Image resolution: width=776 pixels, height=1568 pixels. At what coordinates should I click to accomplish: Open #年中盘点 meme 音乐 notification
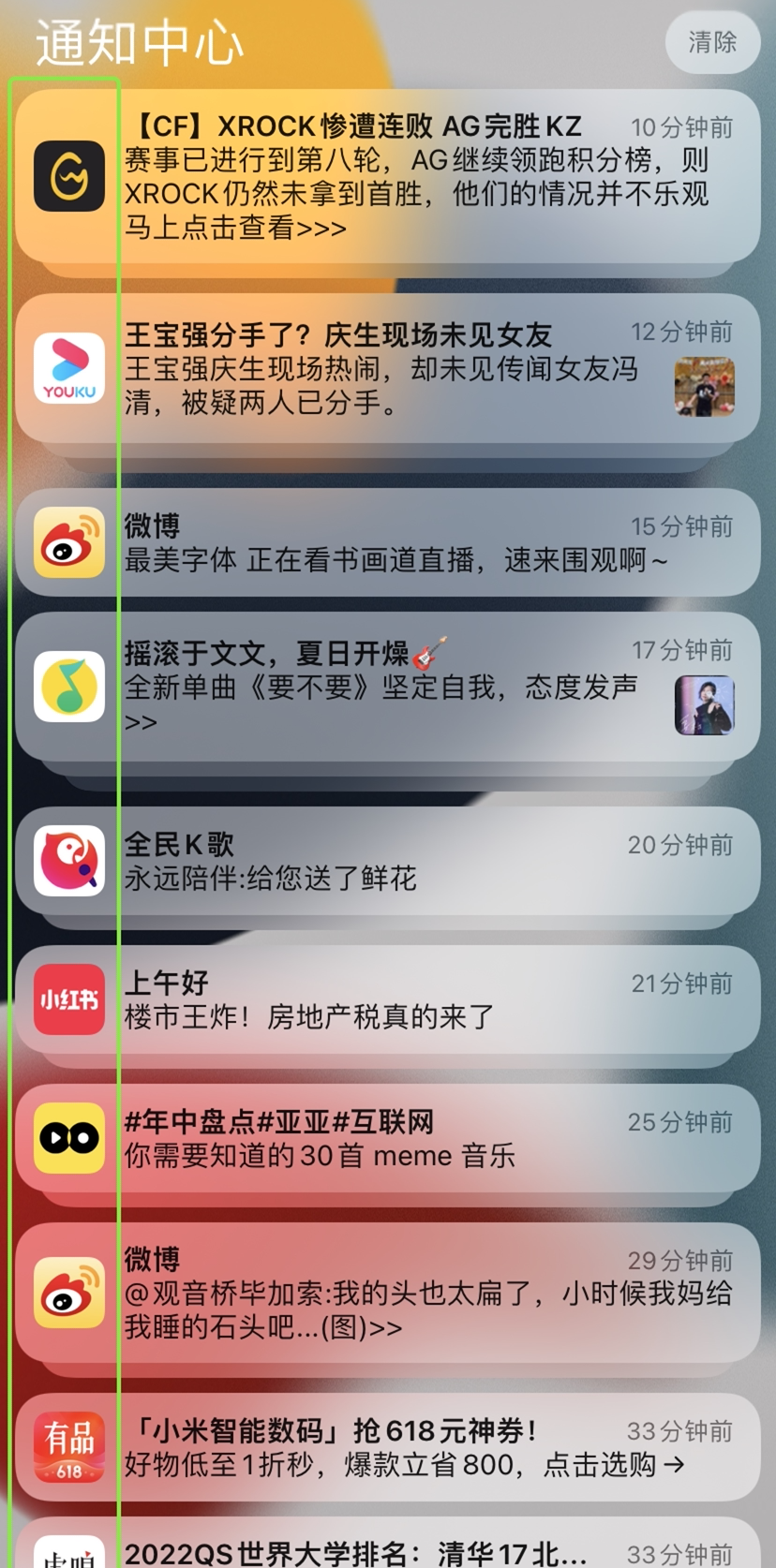pos(388,1138)
